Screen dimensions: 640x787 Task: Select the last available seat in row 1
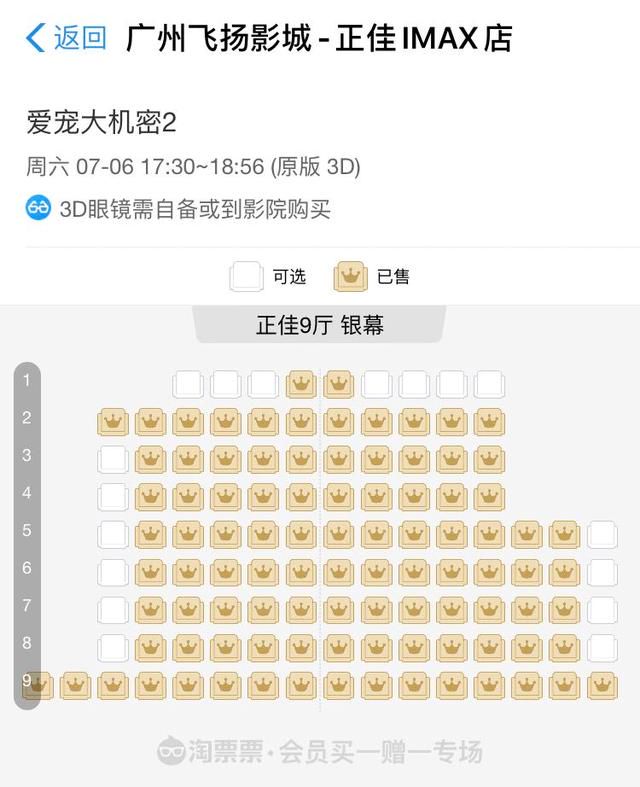(x=489, y=384)
